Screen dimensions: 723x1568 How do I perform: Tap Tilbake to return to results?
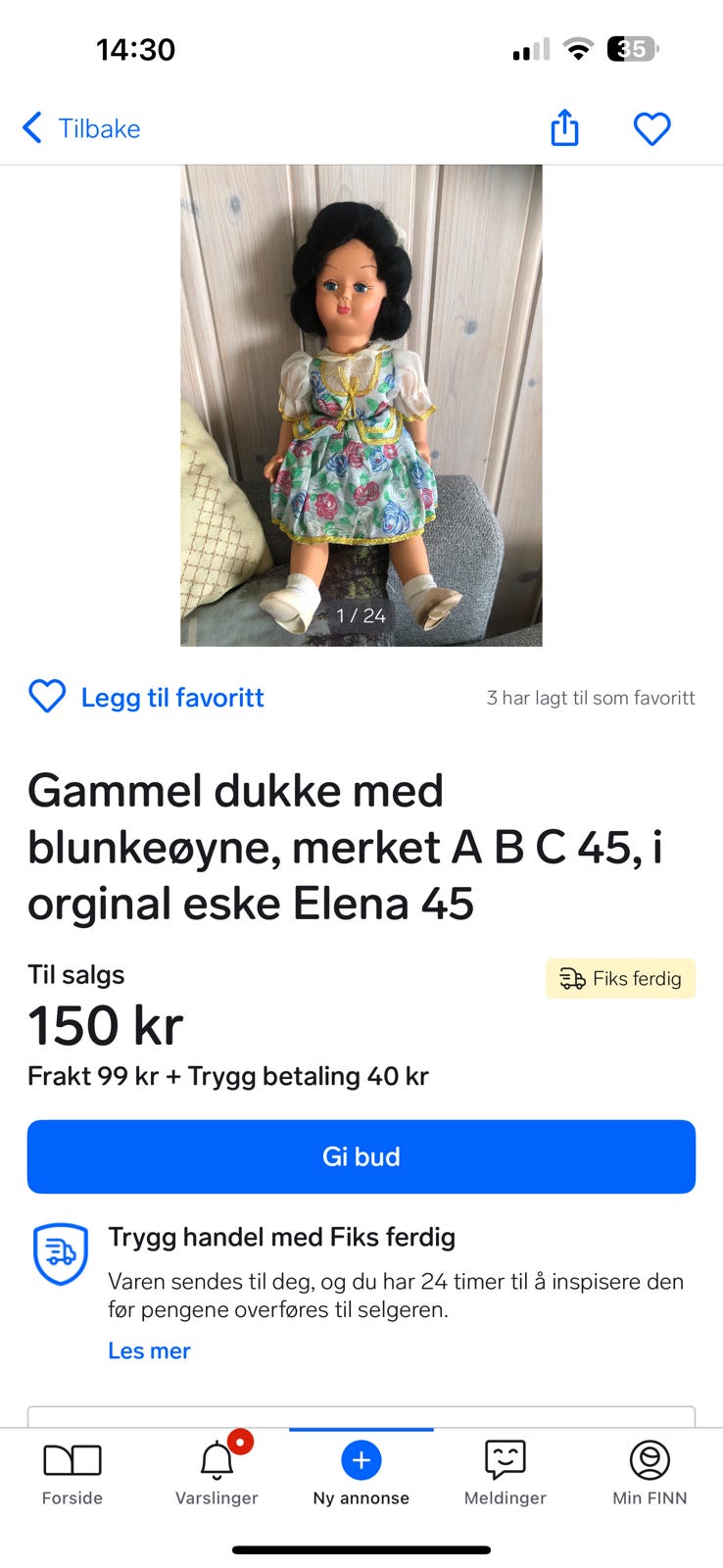99,128
